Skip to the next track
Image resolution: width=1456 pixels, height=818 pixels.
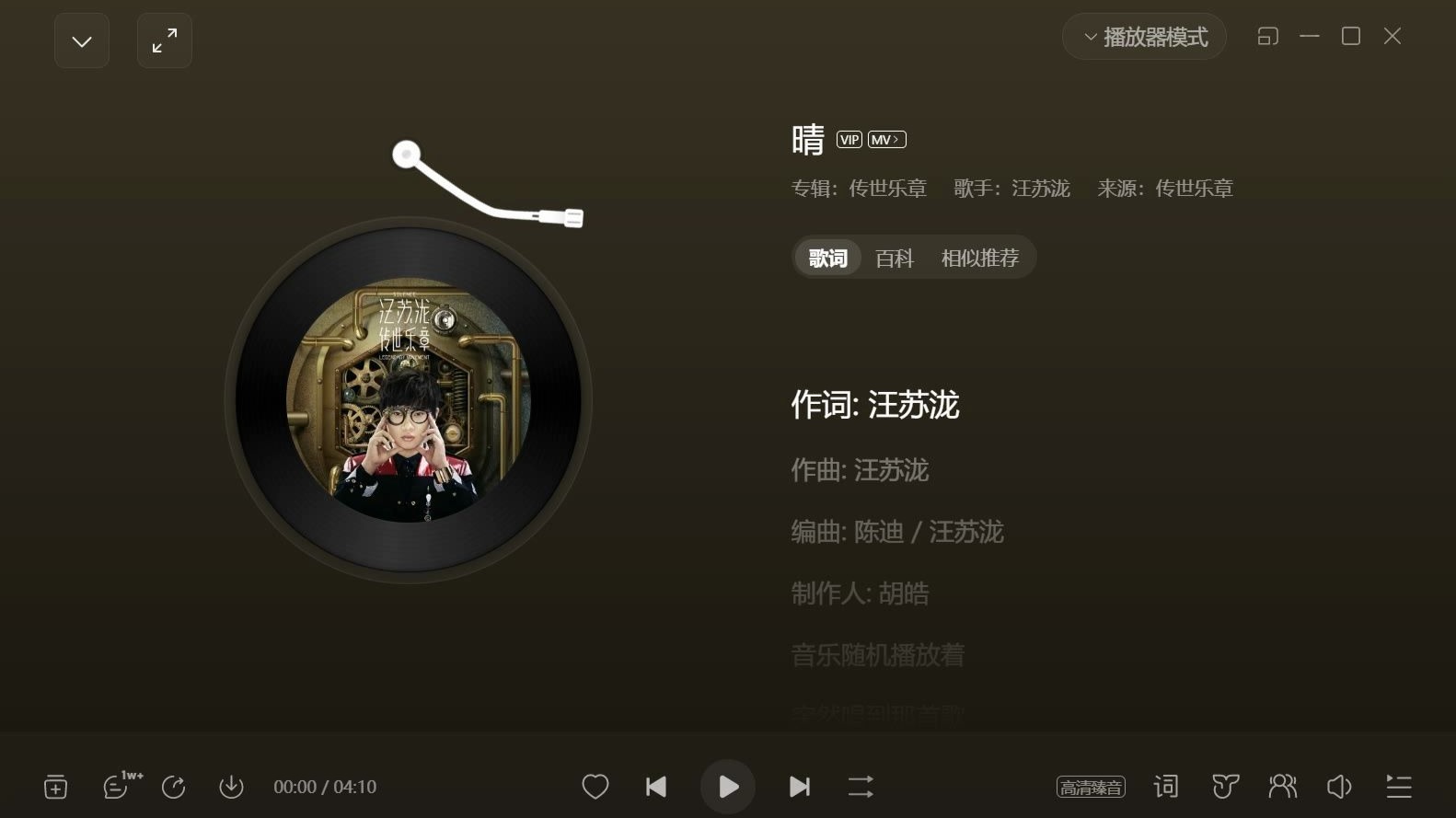pos(800,787)
